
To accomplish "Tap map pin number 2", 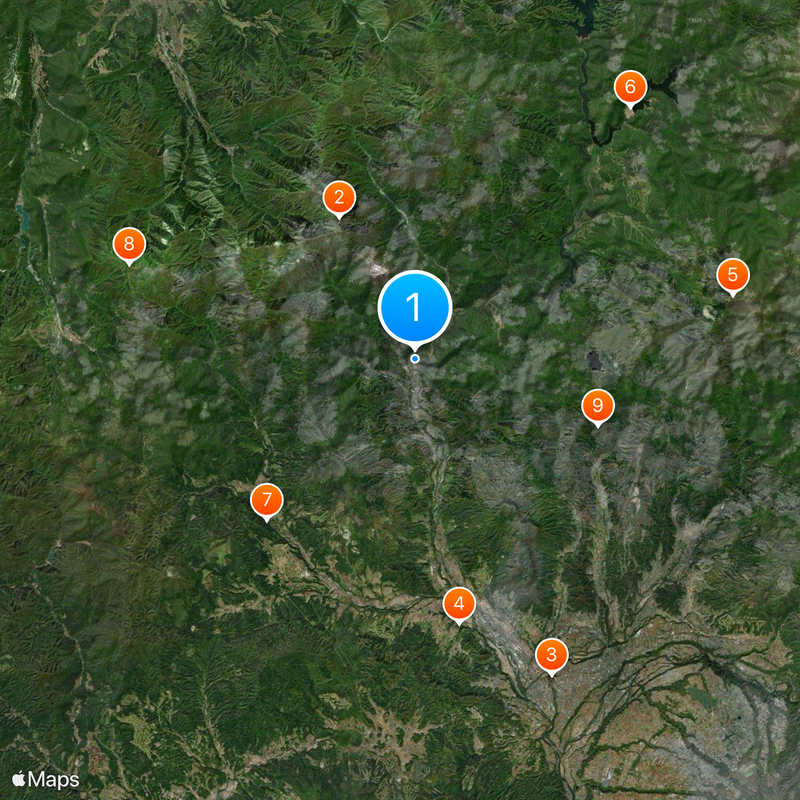I will 339,198.
